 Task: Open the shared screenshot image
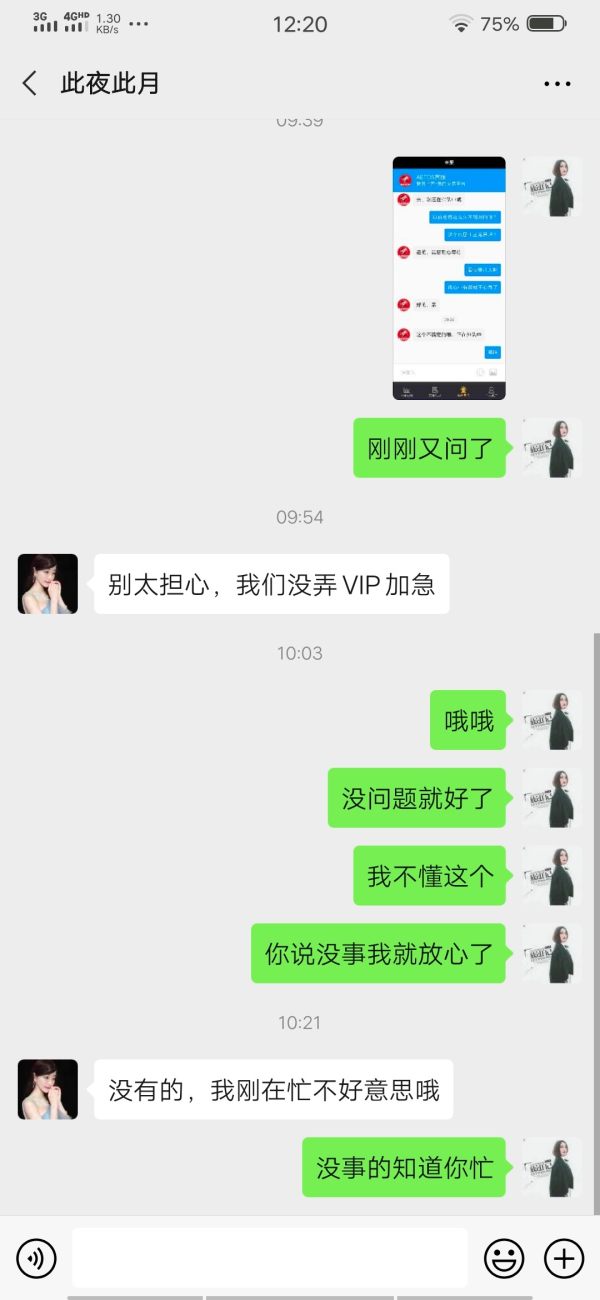[449, 278]
